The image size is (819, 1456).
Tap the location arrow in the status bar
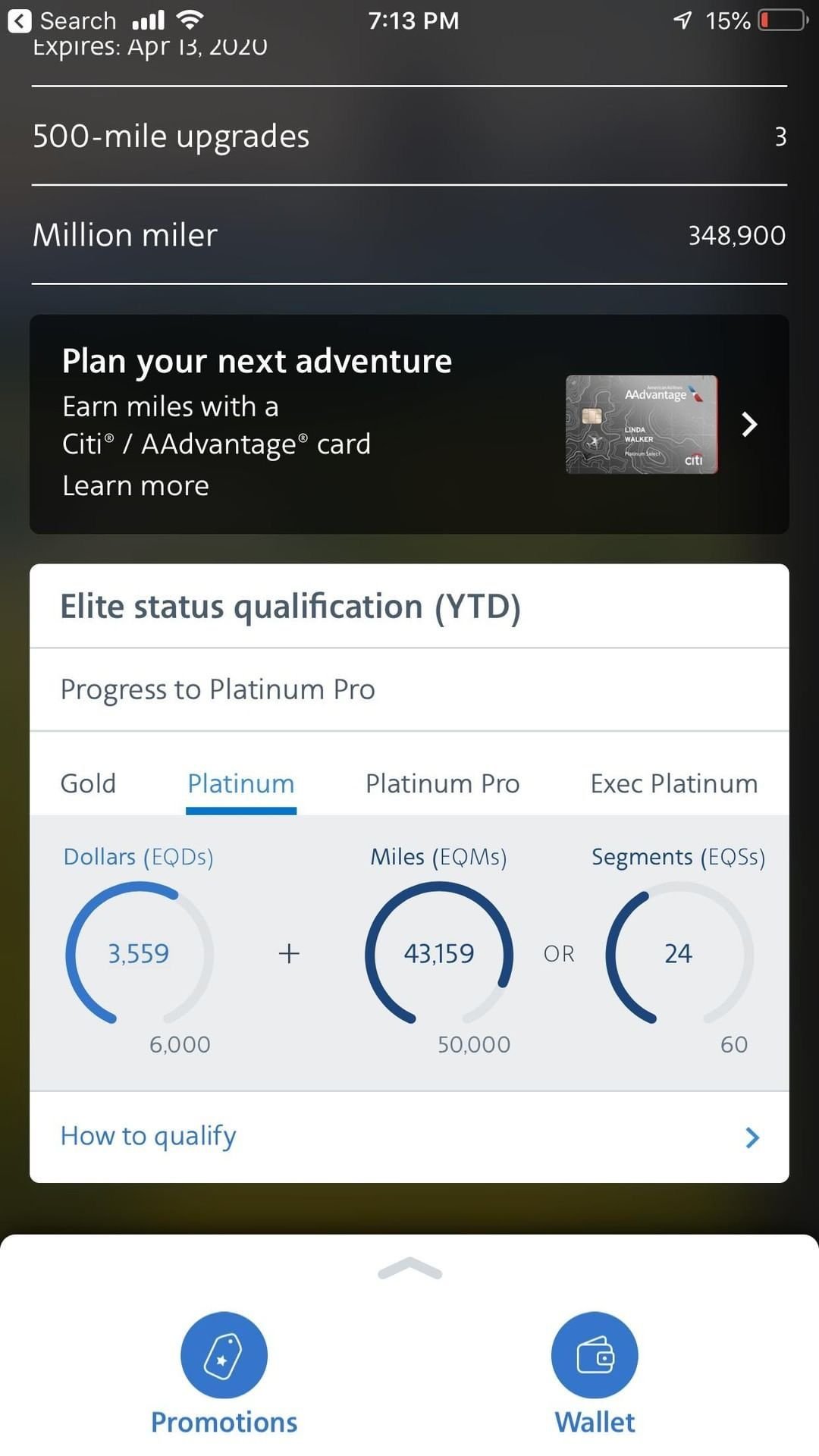(685, 20)
